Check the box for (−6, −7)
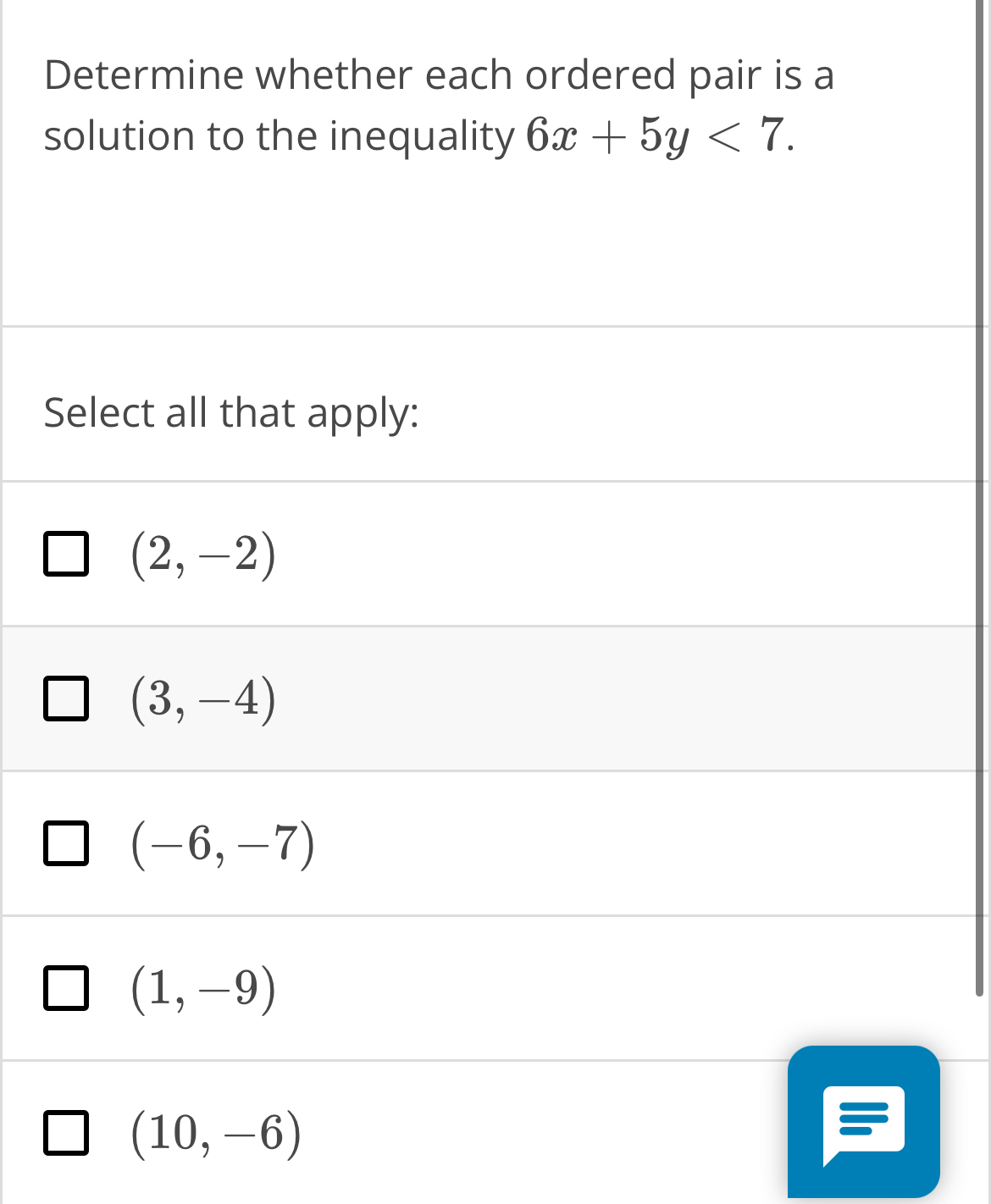Image resolution: width=991 pixels, height=1204 pixels. point(66,844)
